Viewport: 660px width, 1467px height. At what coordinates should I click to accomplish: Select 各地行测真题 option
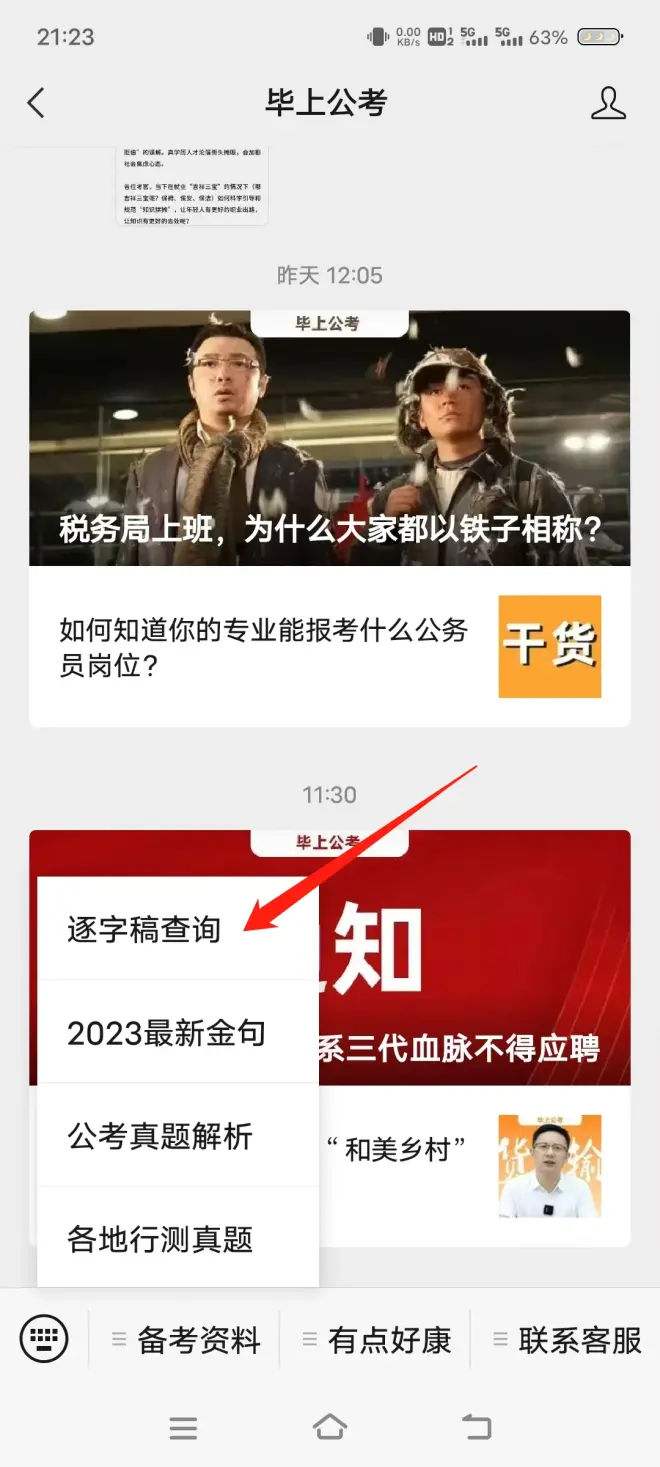pos(160,1239)
